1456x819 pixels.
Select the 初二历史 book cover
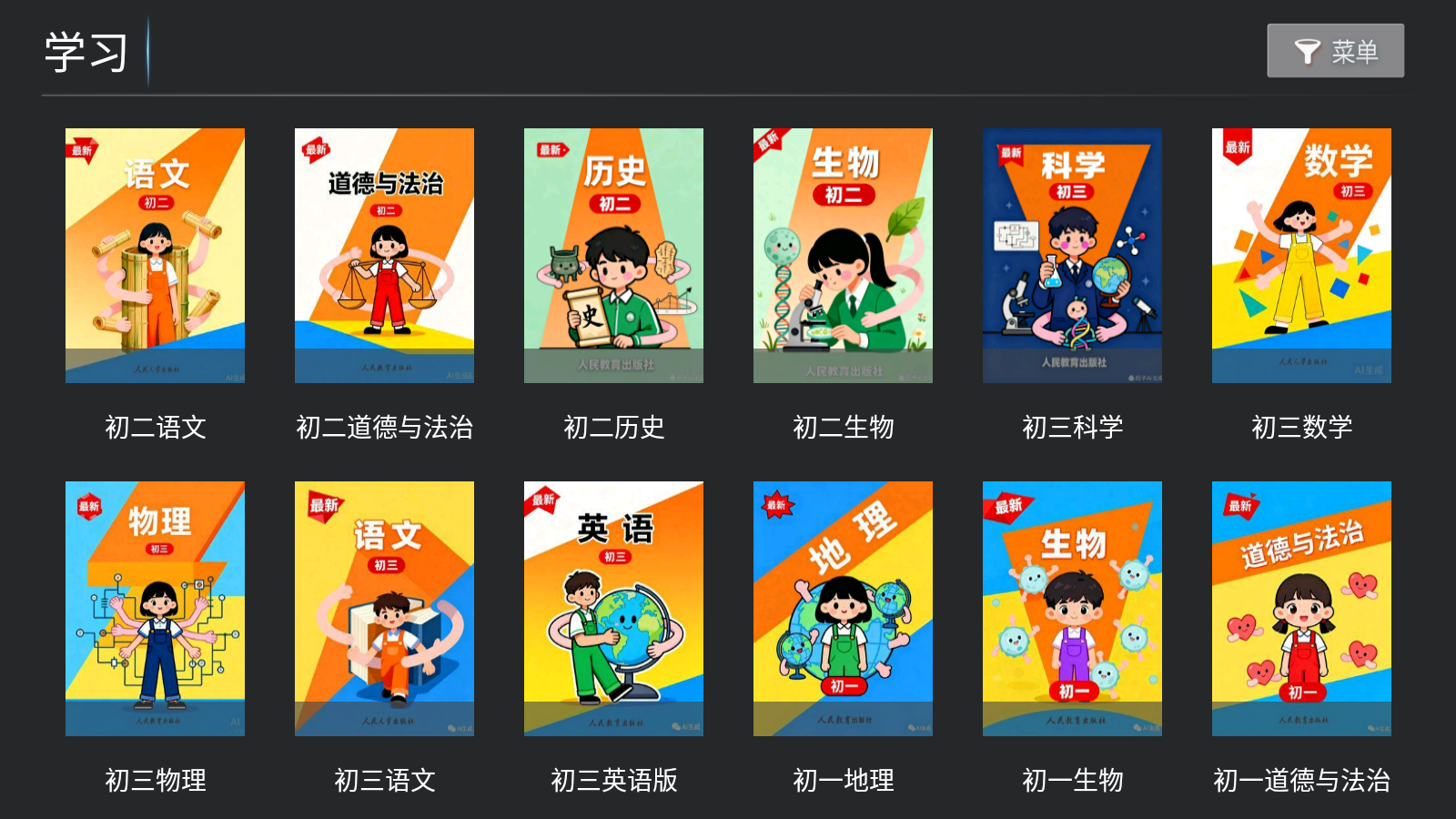click(613, 255)
